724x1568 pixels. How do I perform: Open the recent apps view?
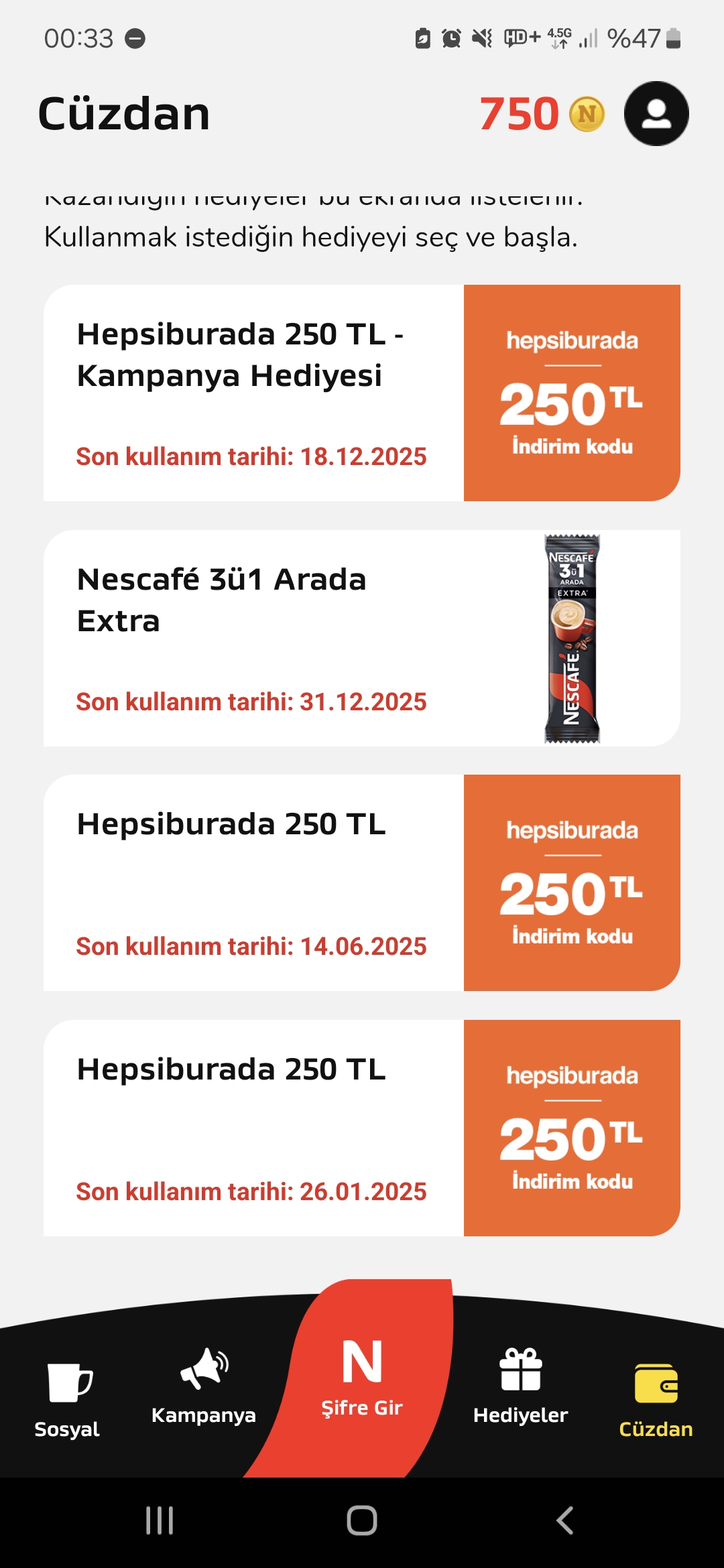tap(160, 1520)
